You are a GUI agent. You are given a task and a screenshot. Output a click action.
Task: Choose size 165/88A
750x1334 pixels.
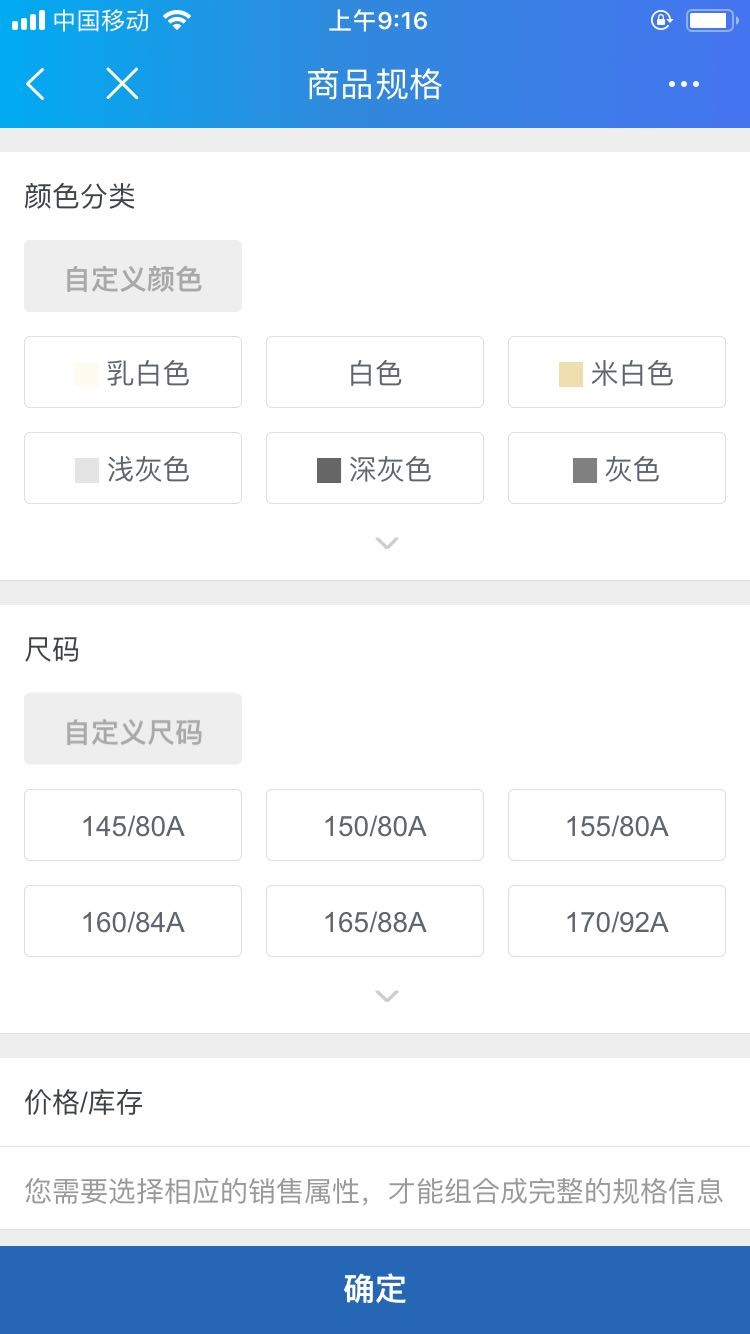[x=375, y=921]
